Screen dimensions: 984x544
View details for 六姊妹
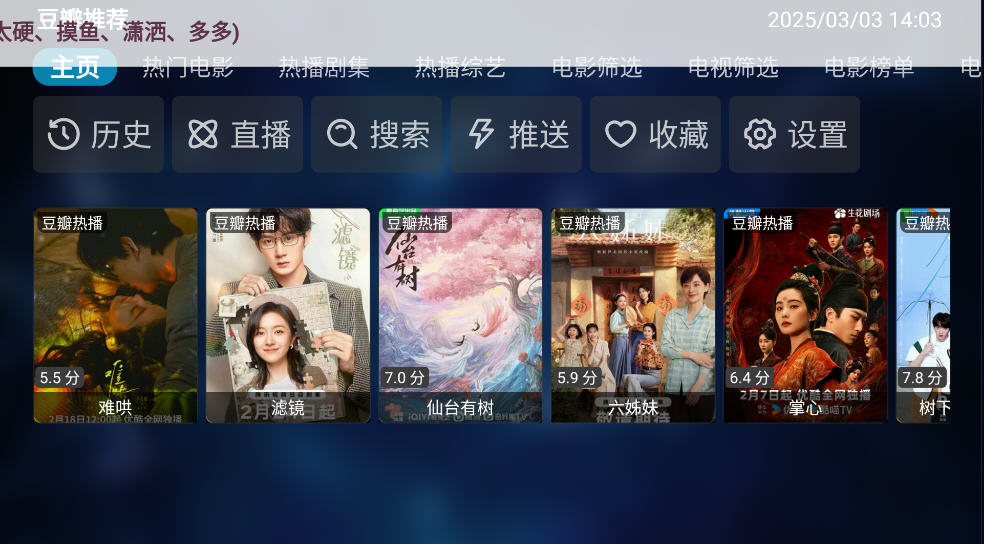[x=633, y=315]
